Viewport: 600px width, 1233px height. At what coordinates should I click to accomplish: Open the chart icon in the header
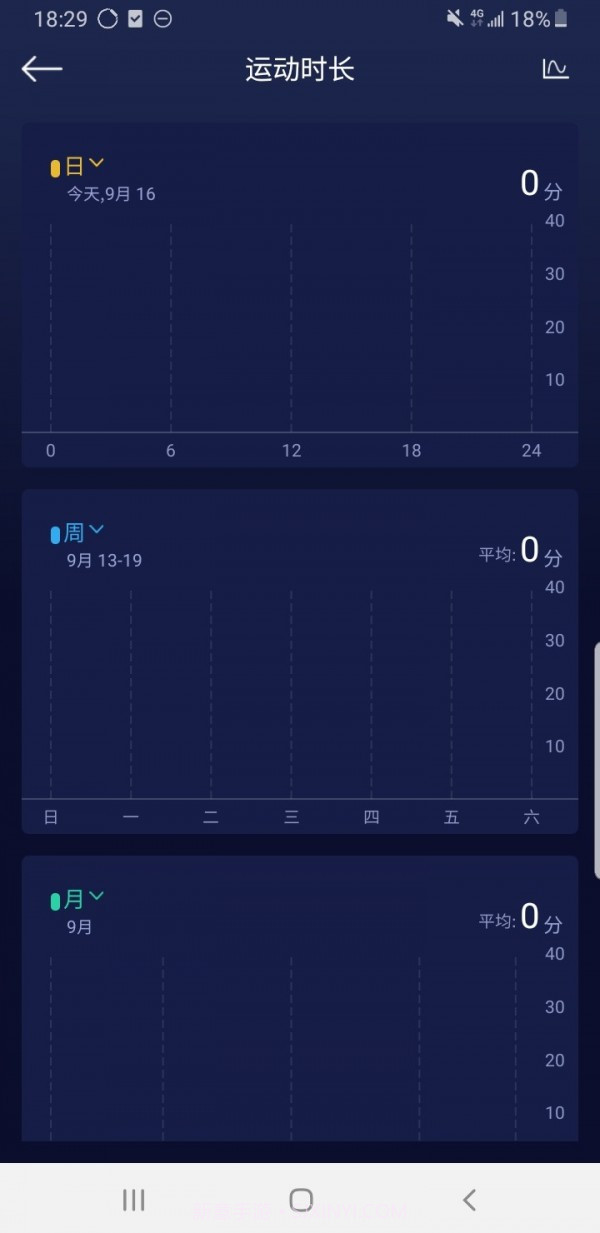click(x=555, y=69)
